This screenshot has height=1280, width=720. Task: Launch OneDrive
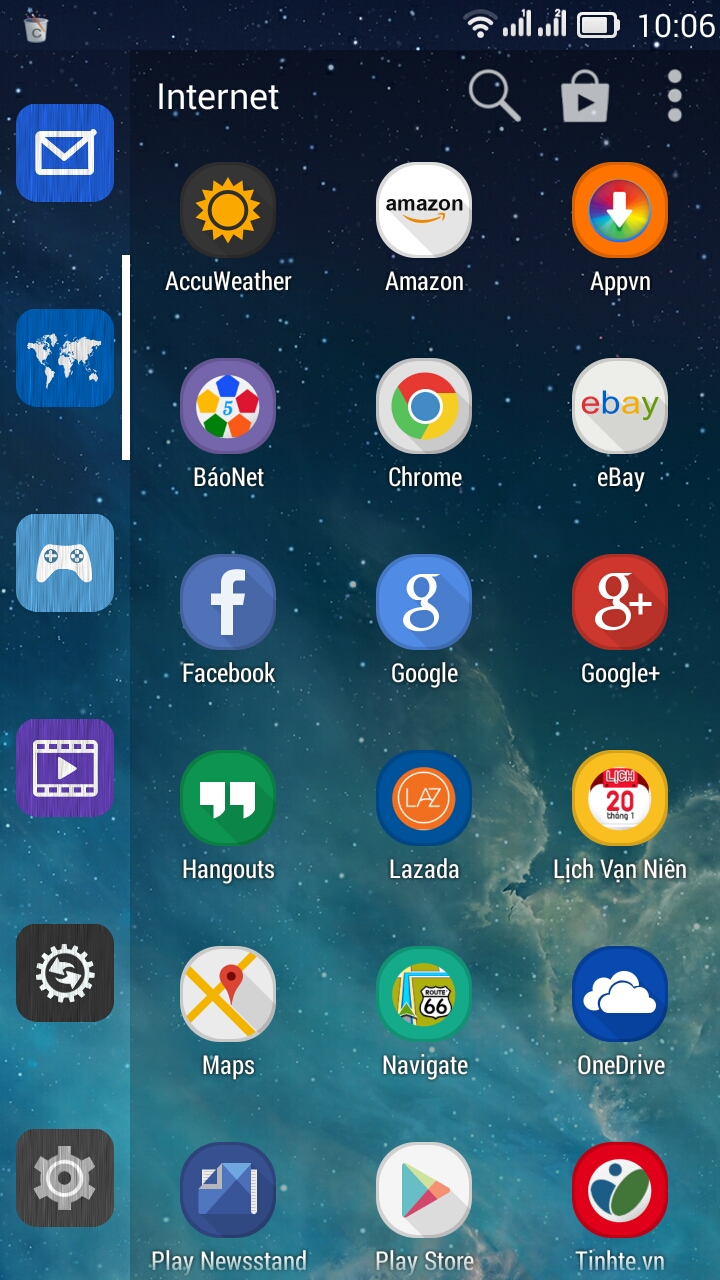(x=620, y=995)
